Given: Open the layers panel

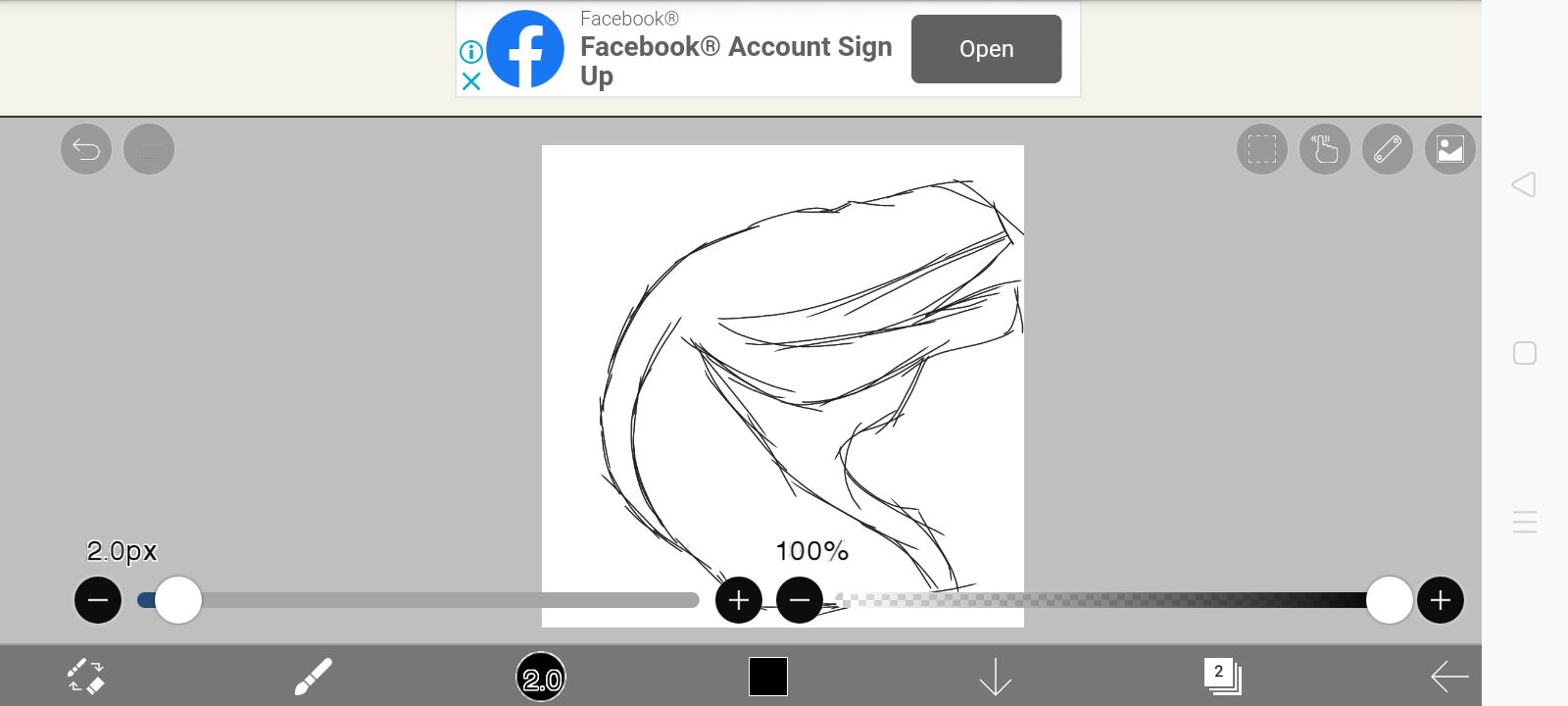Looking at the screenshot, I should 1222,677.
